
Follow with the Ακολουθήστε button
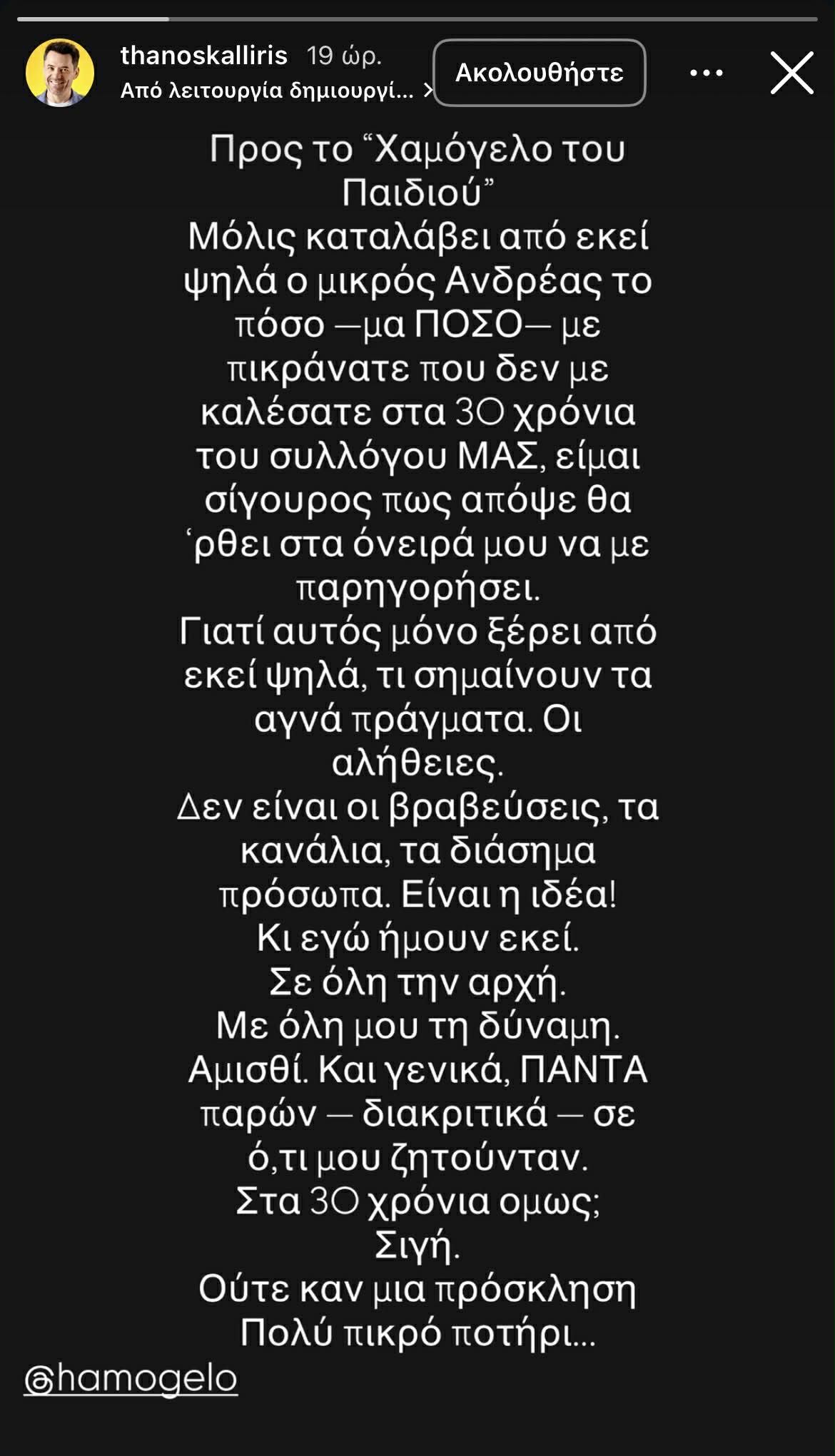pyautogui.click(x=539, y=73)
